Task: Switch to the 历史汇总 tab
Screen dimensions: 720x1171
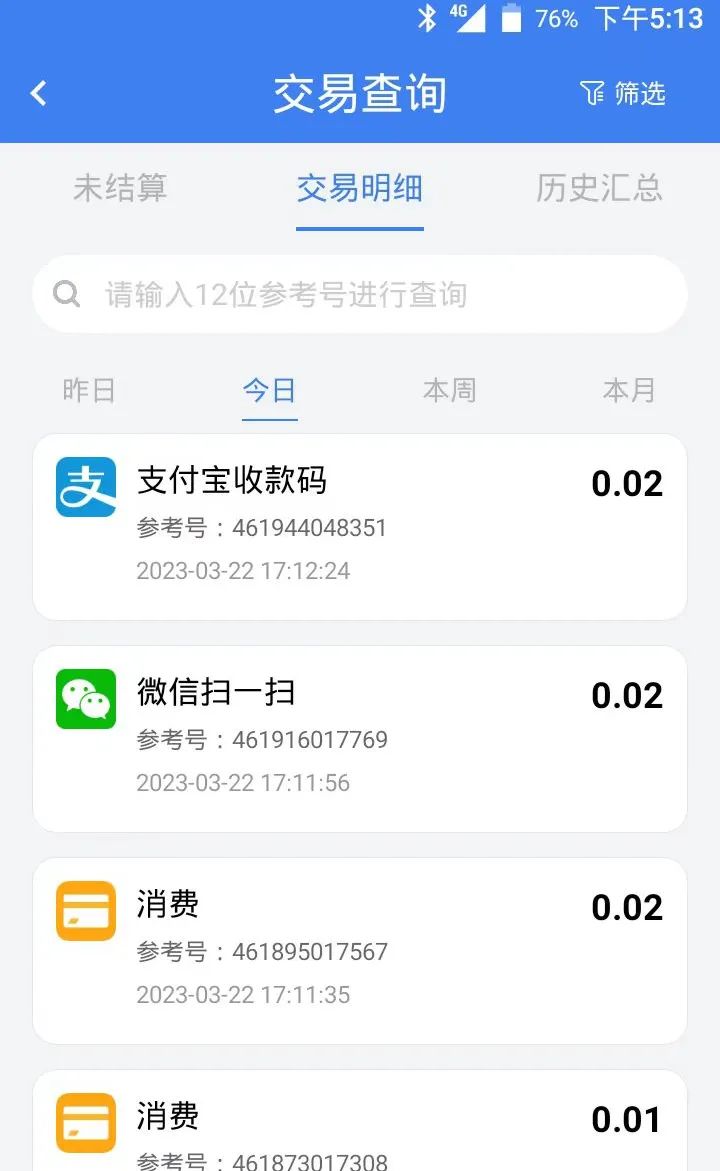Action: tap(596, 188)
